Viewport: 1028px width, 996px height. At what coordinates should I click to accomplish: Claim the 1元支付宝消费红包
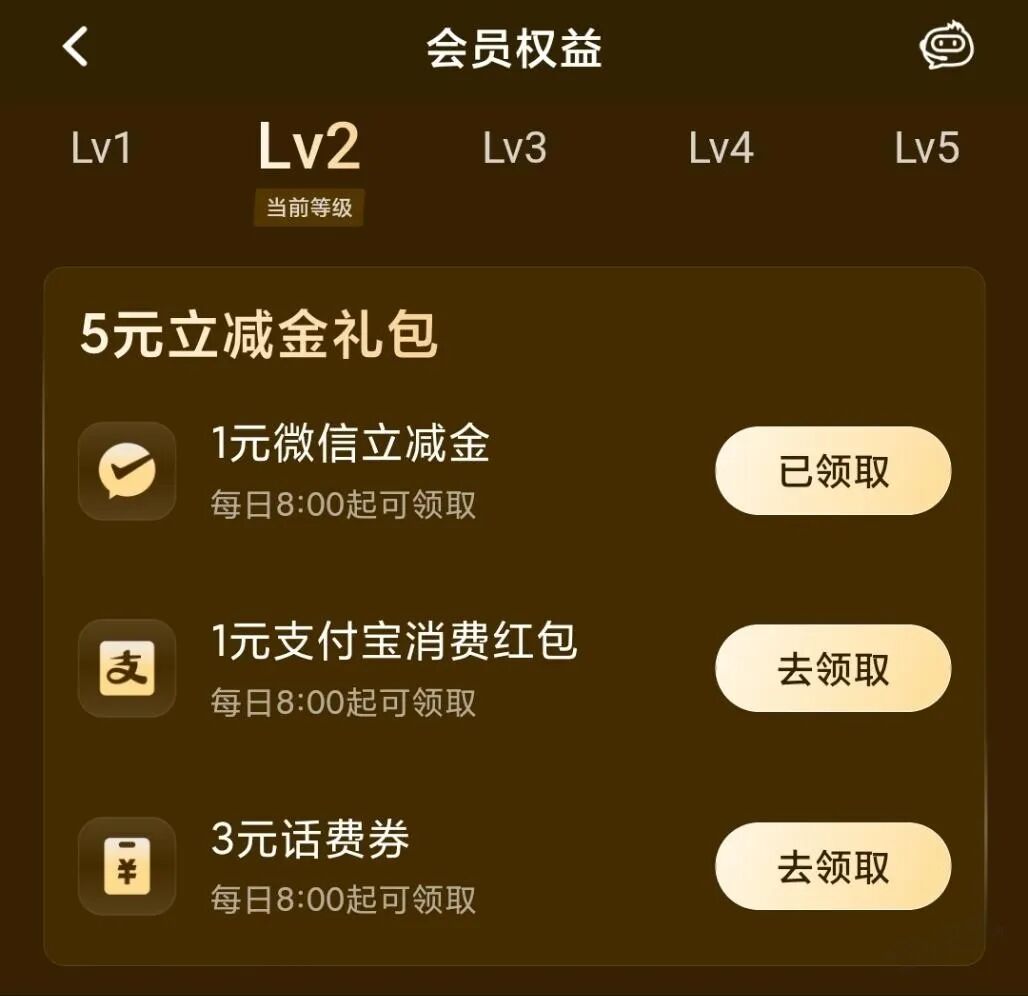click(833, 668)
